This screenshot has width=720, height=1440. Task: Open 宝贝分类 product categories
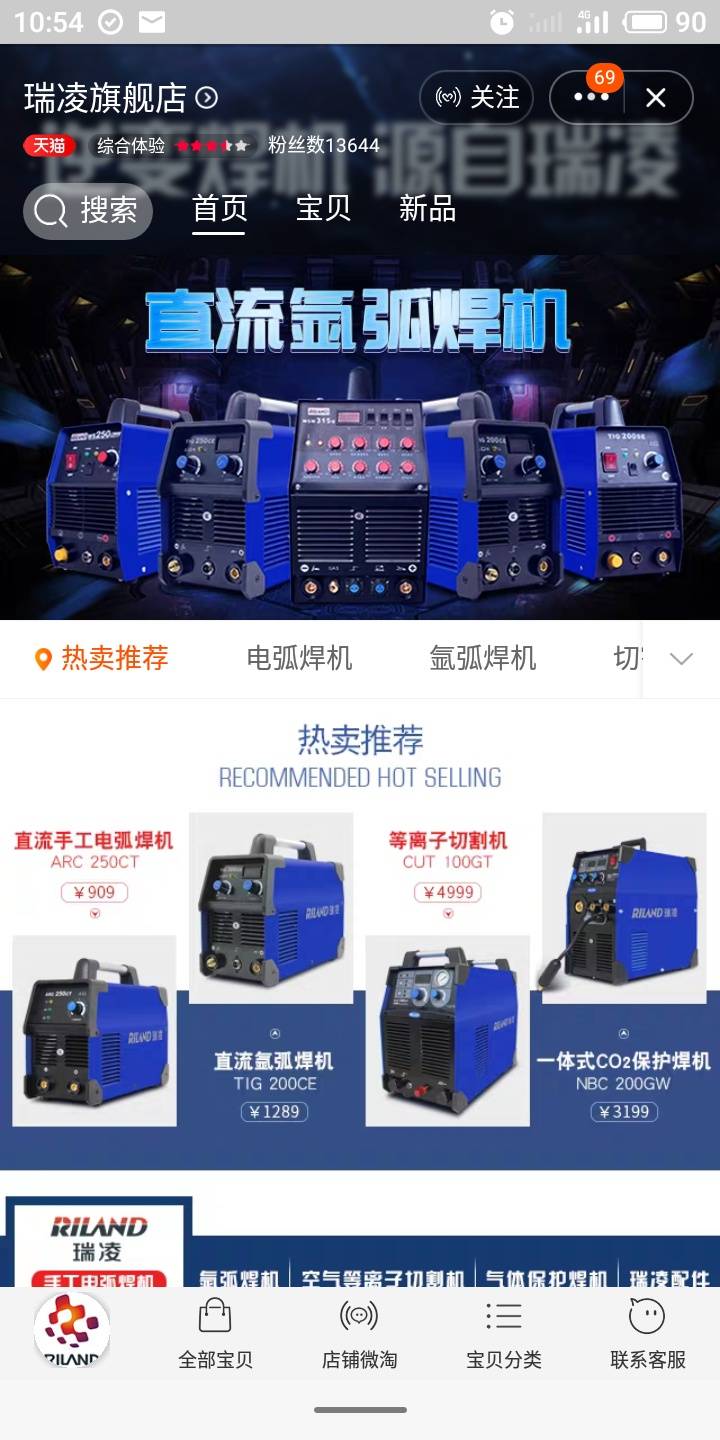click(503, 1334)
